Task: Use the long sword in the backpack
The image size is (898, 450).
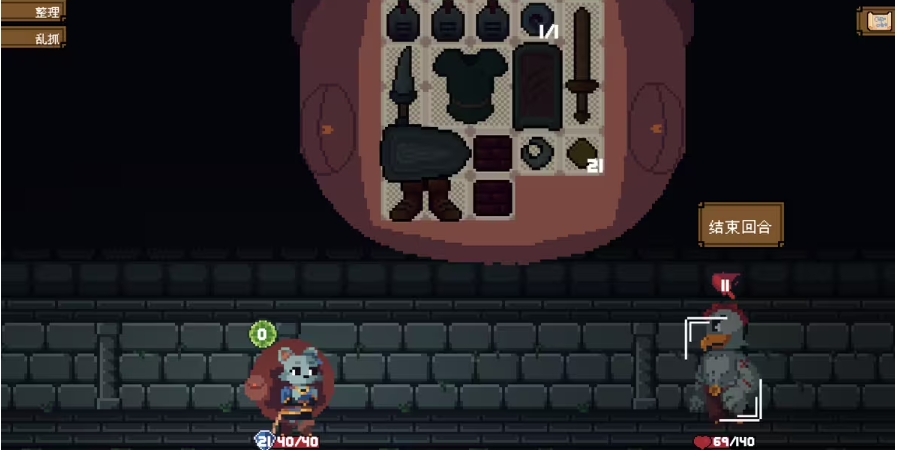Action: [581, 65]
